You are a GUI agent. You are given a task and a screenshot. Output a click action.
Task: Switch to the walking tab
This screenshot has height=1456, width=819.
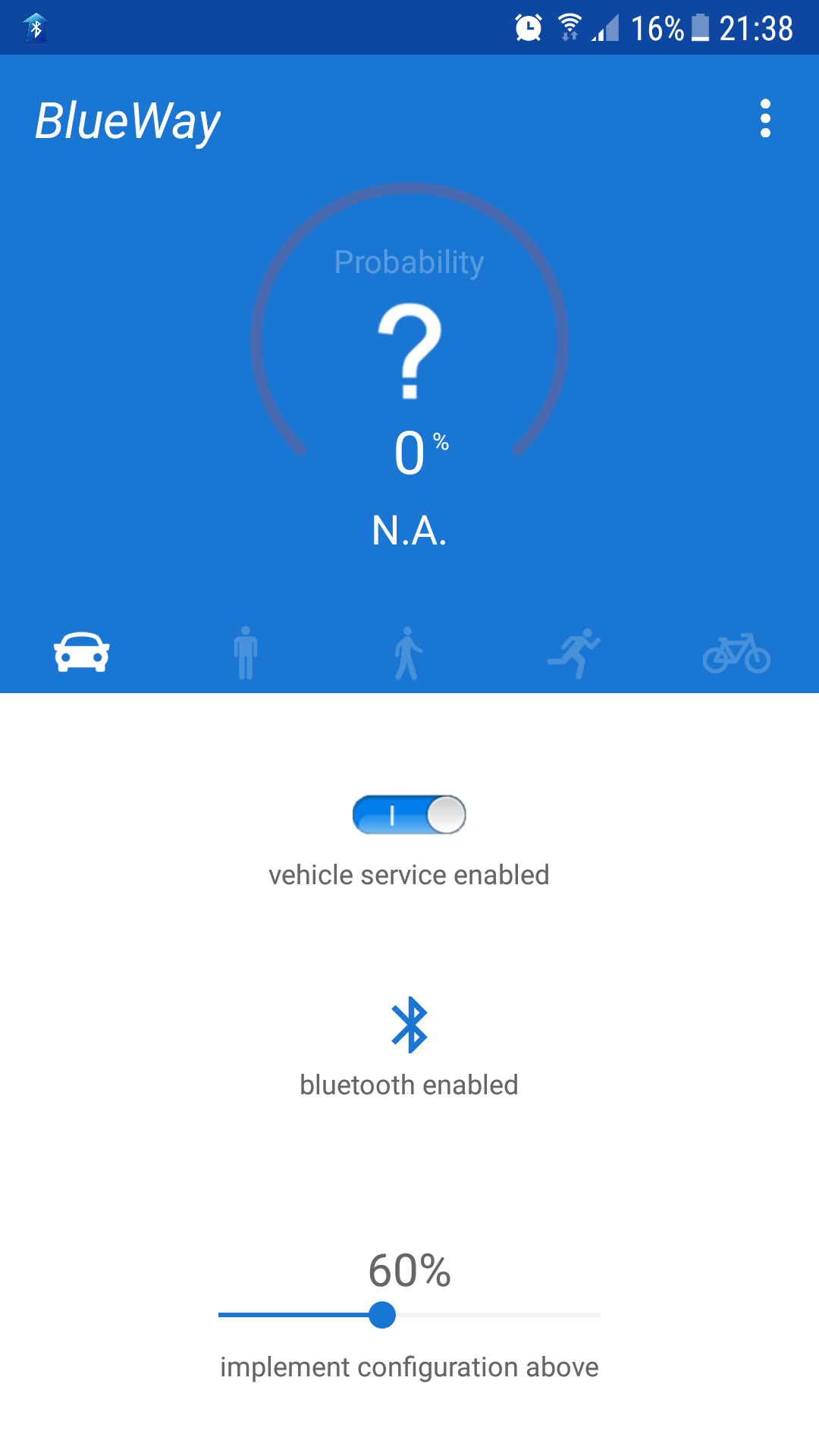coord(408,652)
